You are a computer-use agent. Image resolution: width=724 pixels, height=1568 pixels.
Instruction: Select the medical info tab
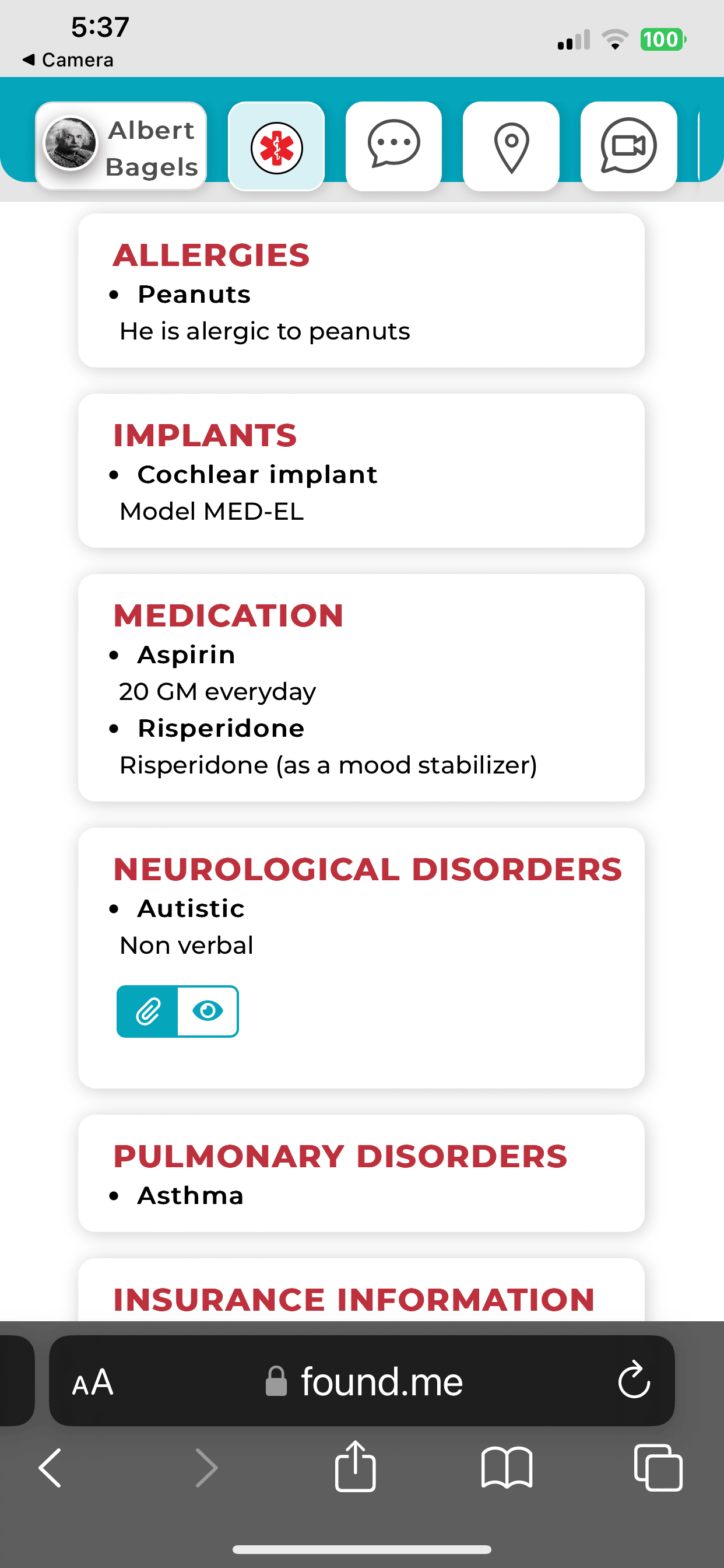coord(276,146)
